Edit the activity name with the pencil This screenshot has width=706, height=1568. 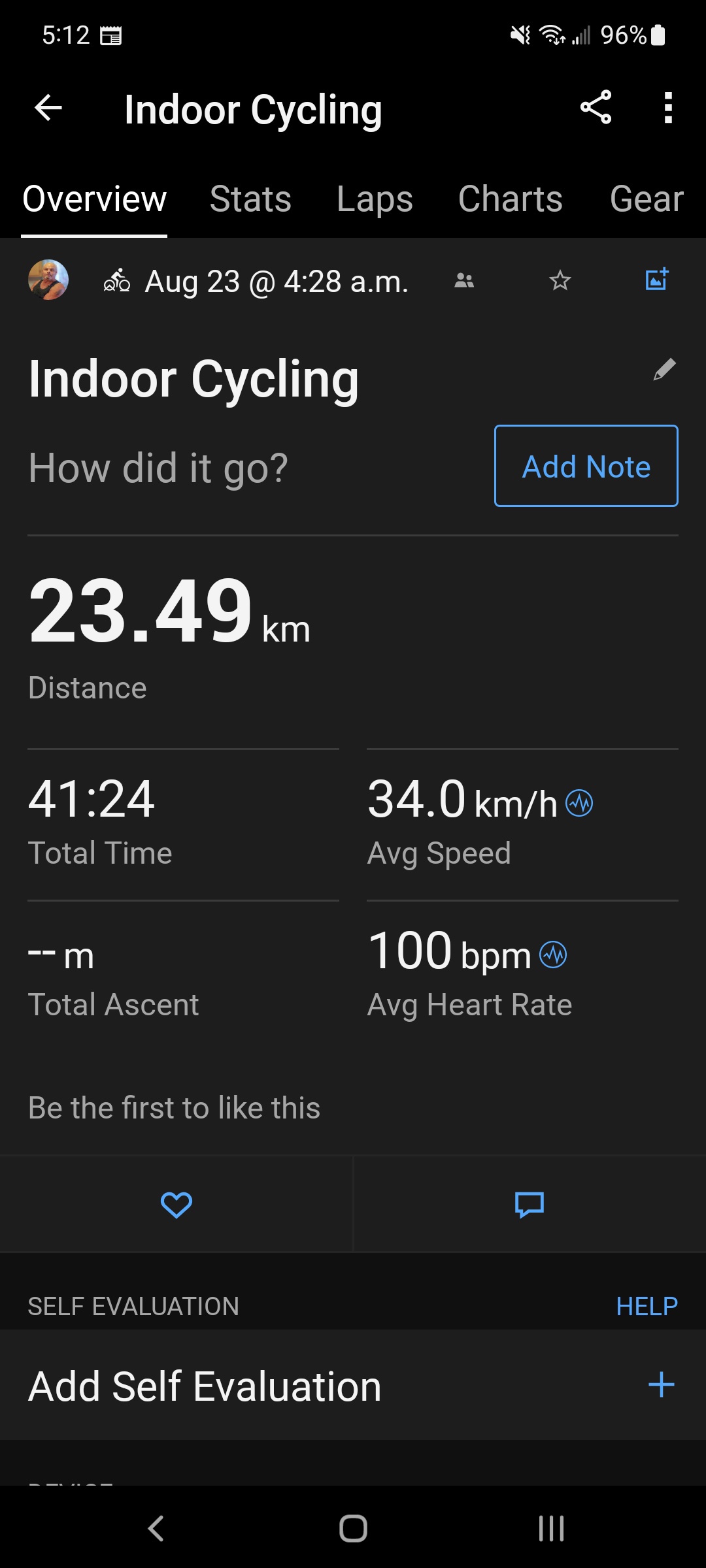[664, 370]
